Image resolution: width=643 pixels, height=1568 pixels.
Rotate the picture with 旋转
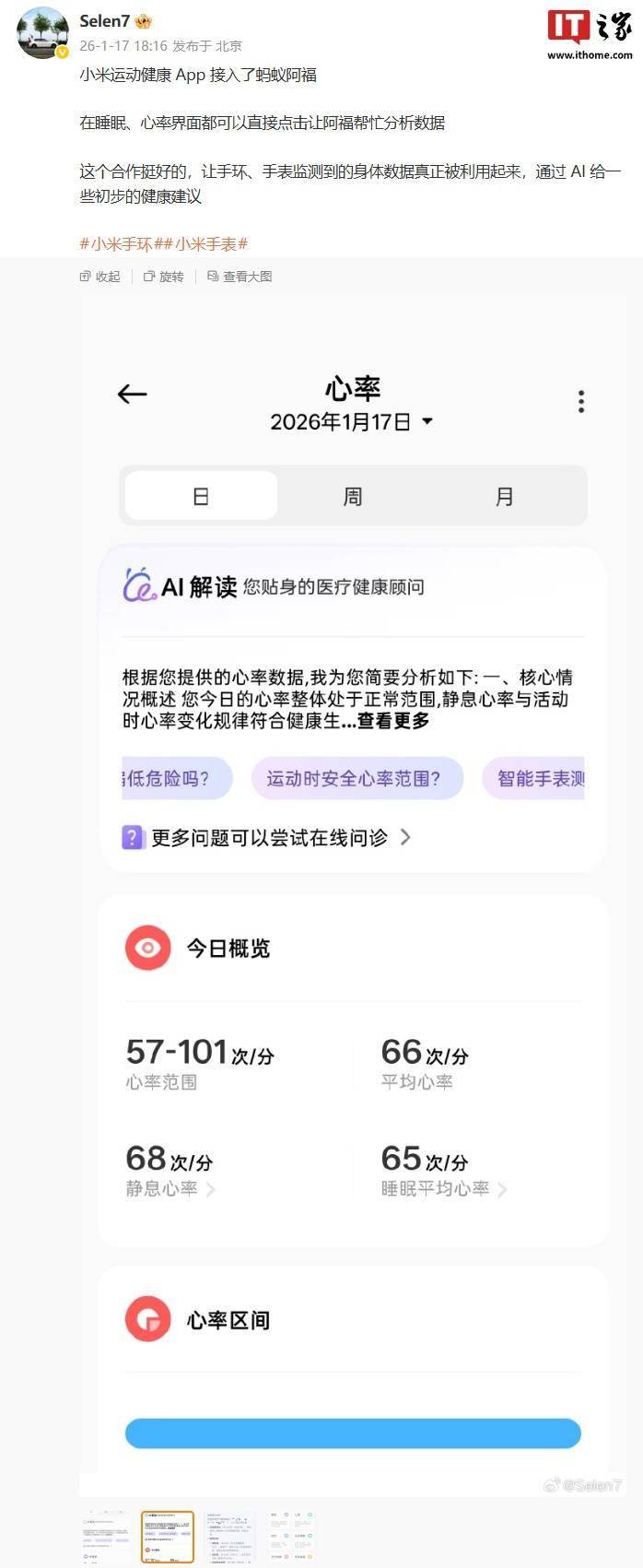(164, 277)
